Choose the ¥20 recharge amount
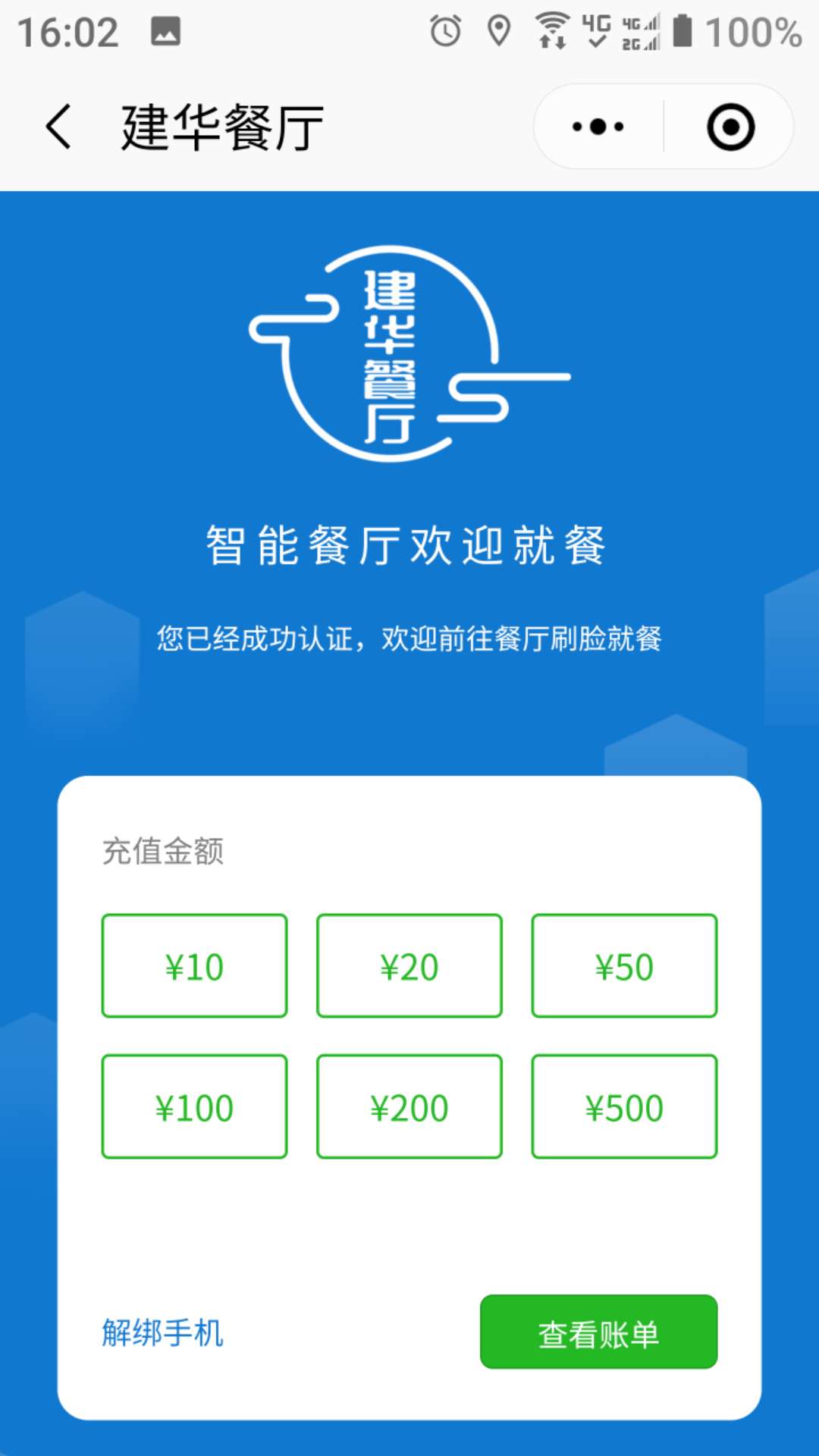The height and width of the screenshot is (1456, 819). (409, 965)
